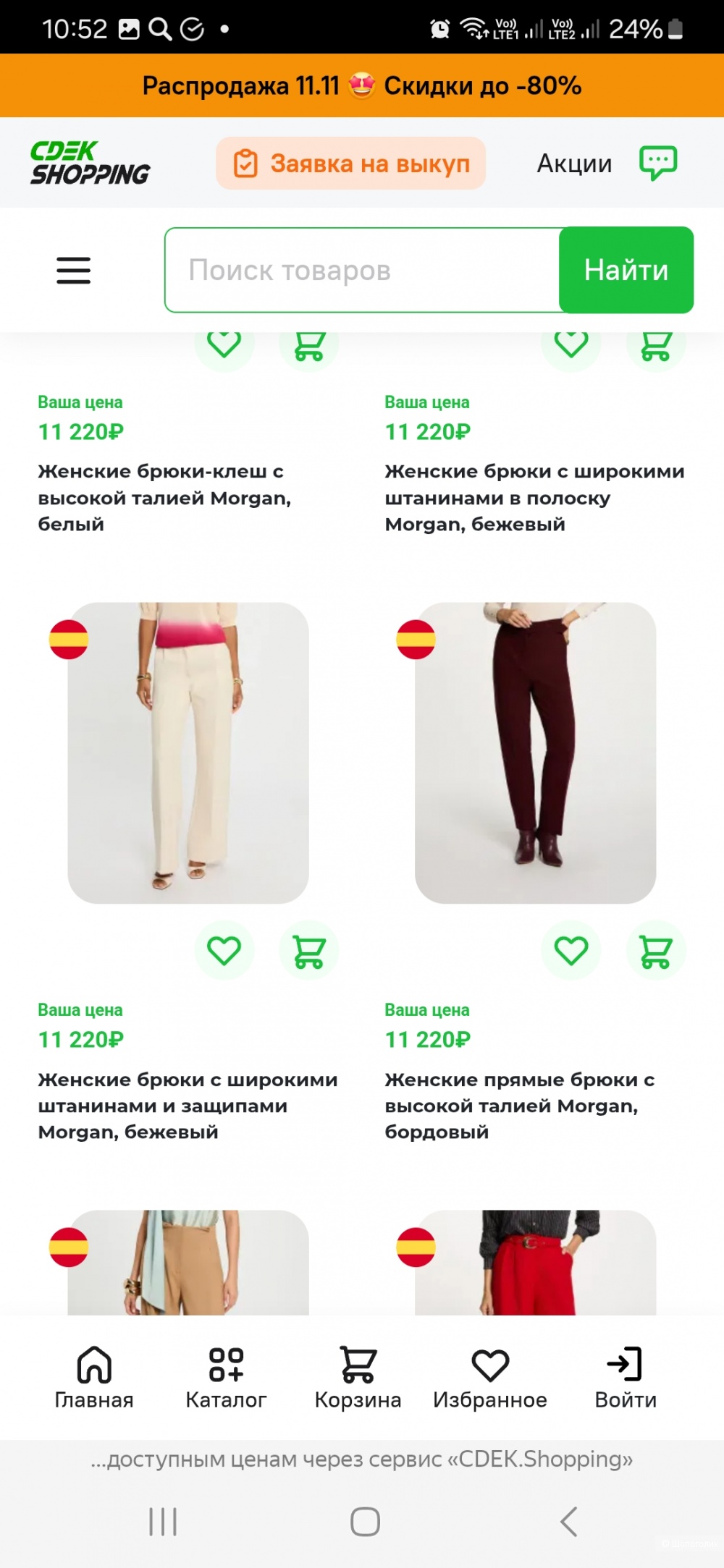Open the support chat icon
The height and width of the screenshot is (1568, 724).
point(657,164)
